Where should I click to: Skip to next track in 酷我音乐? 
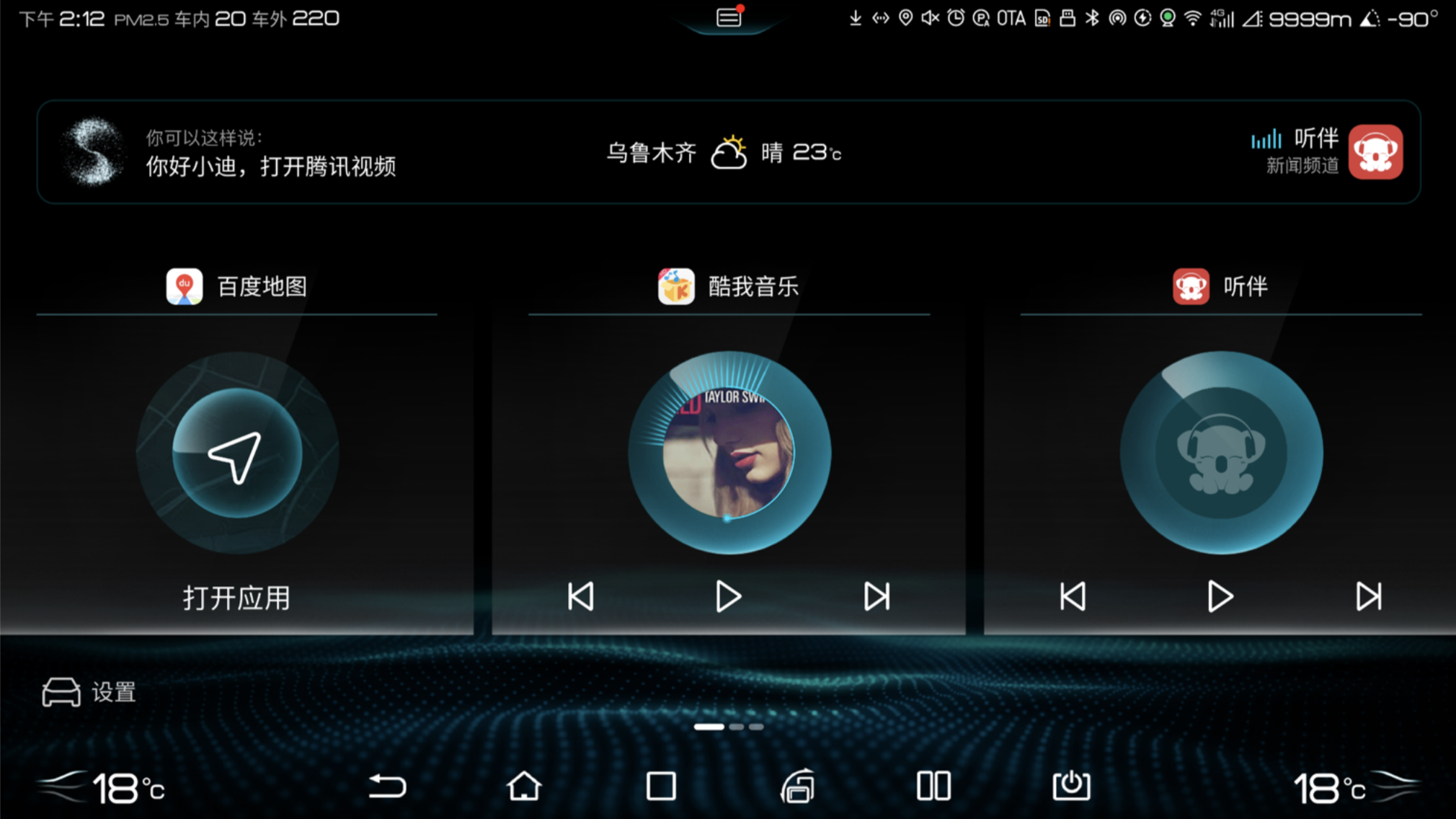pyautogui.click(x=876, y=597)
